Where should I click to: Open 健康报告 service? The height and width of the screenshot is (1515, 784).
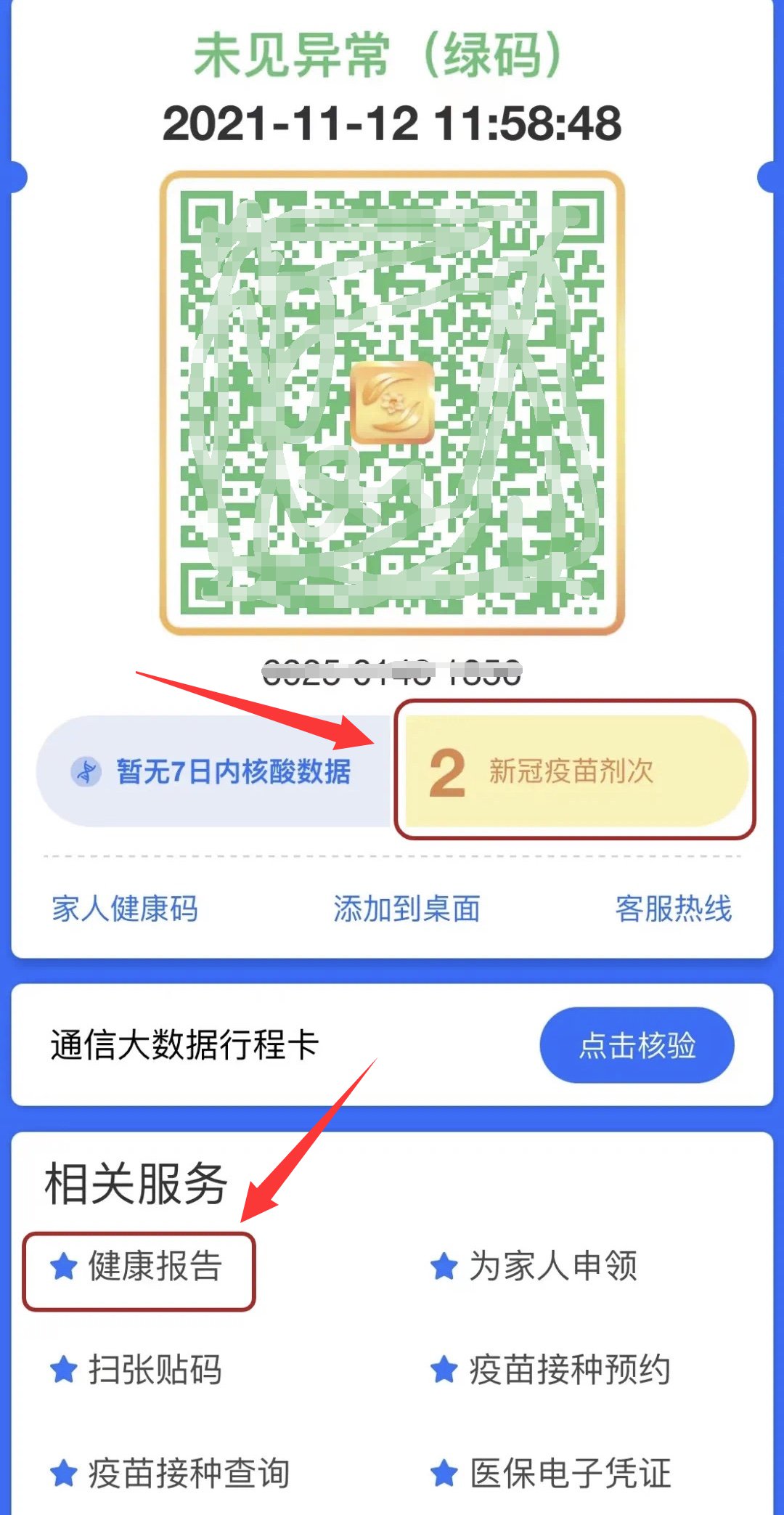[139, 1267]
